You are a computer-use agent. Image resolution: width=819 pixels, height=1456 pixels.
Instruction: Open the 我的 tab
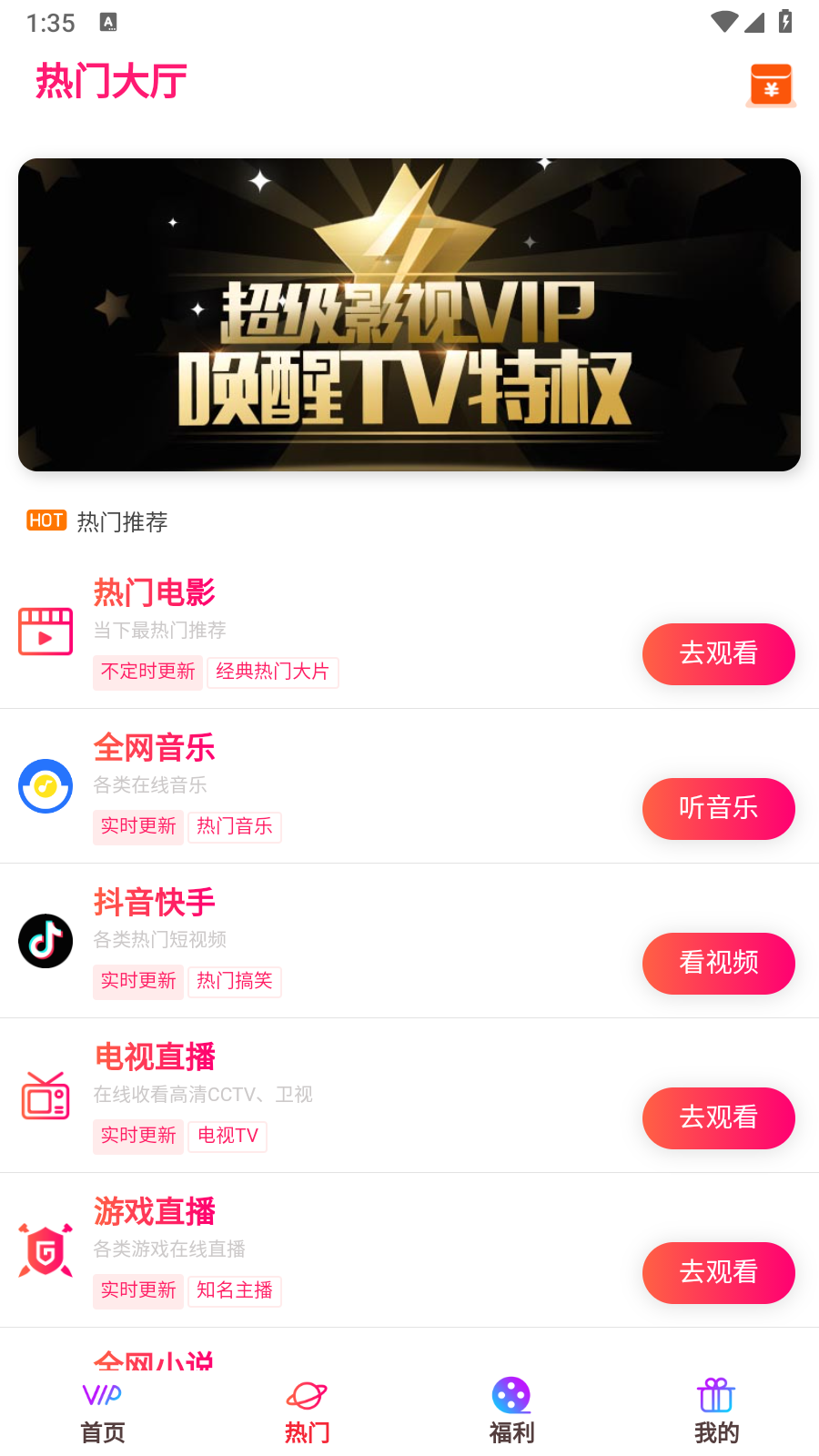tap(716, 1412)
